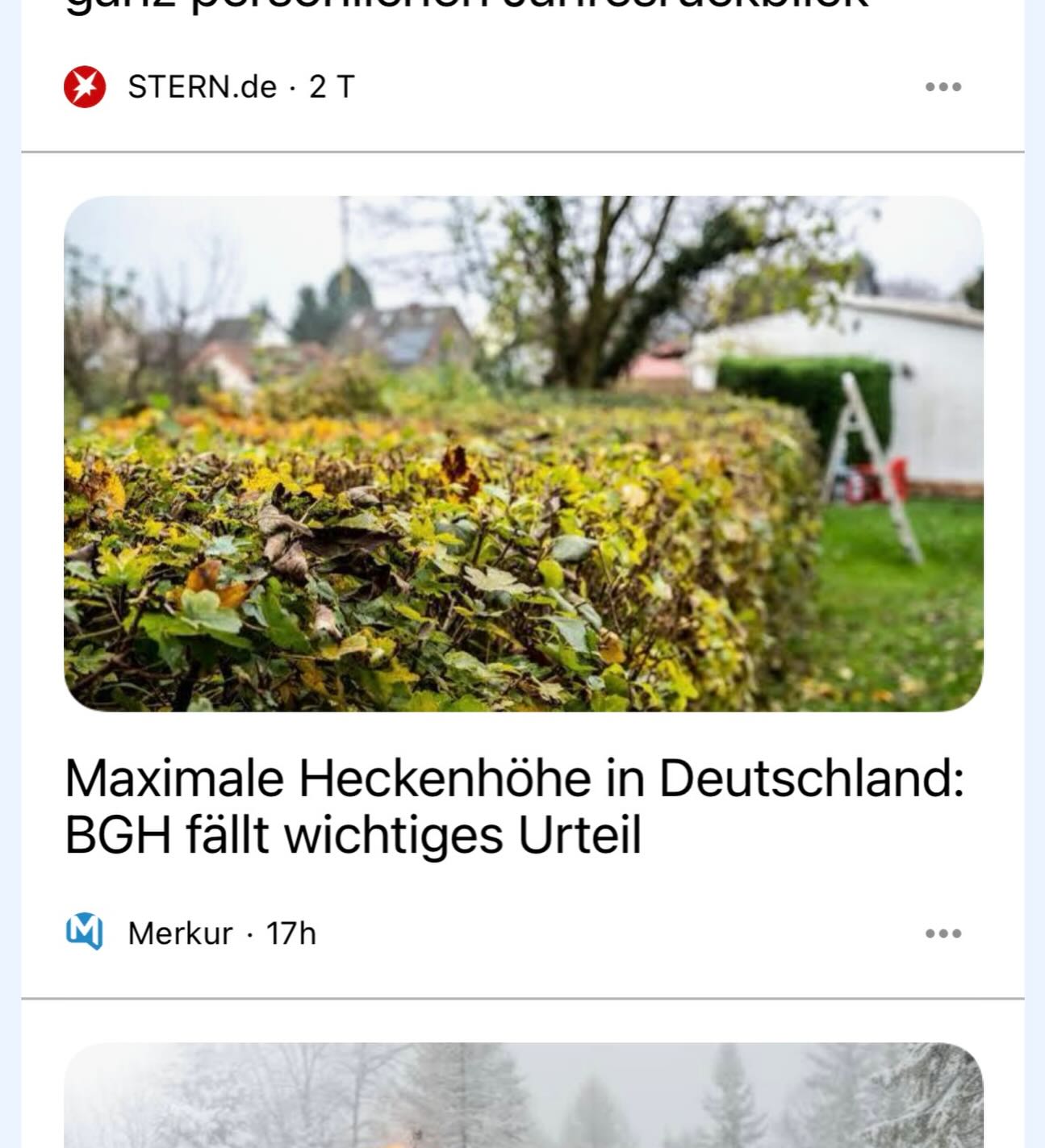The height and width of the screenshot is (1148, 1045).
Task: Open more options for the Merkur article
Action: click(x=943, y=933)
